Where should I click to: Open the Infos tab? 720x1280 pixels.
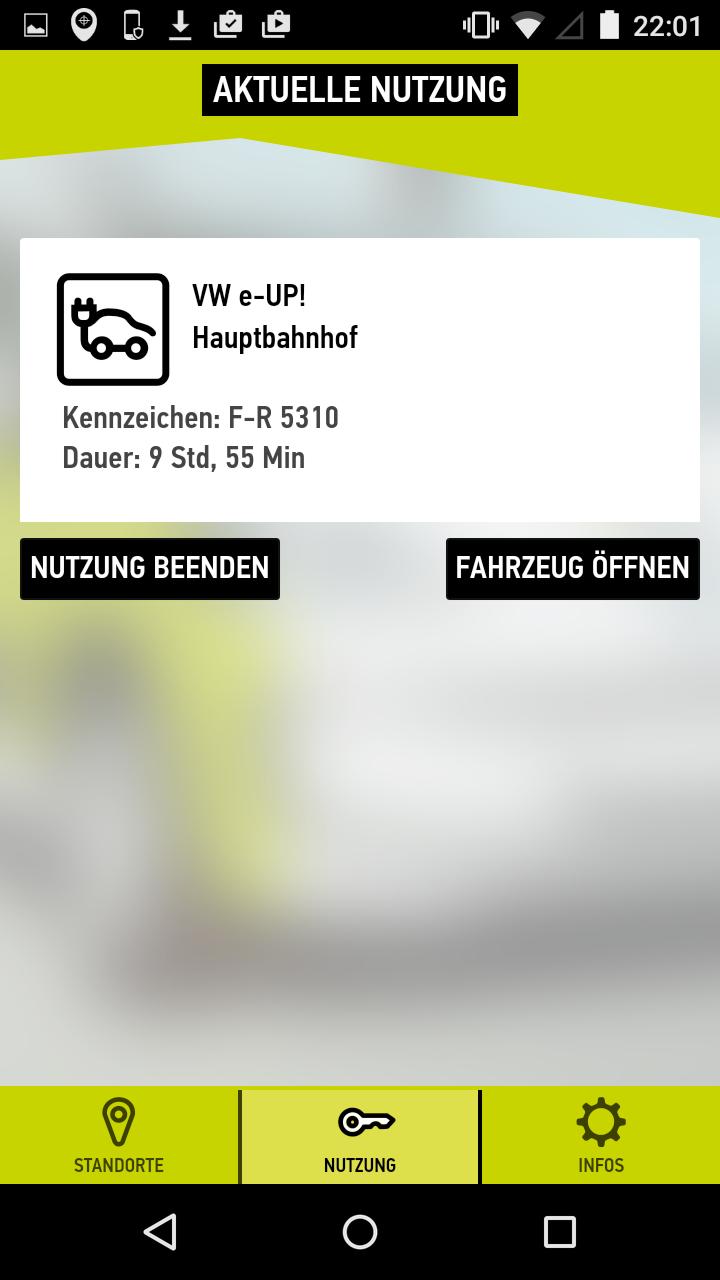601,1136
